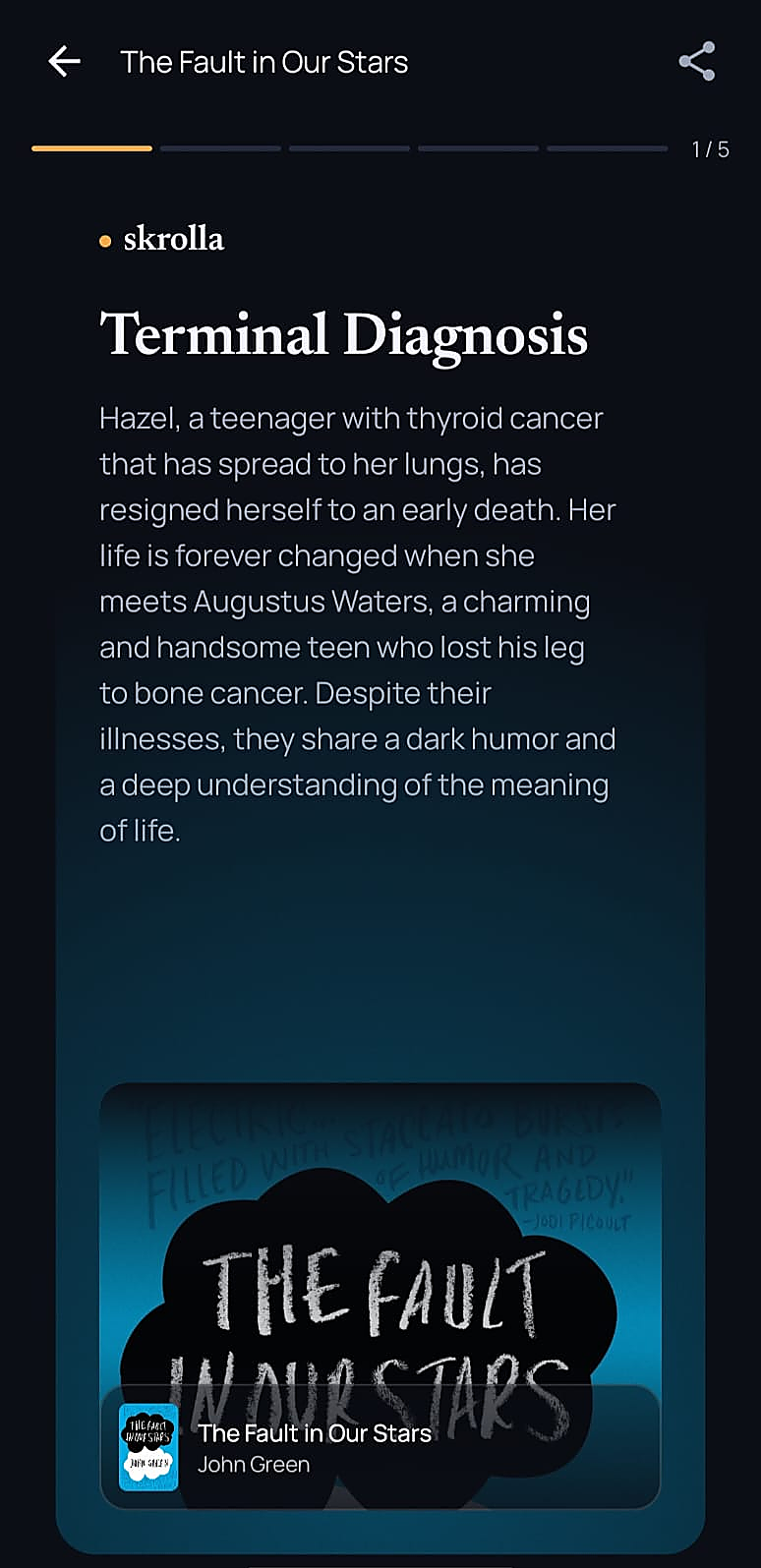761x1568 pixels.
Task: Go back using the arrow icon
Action: pyautogui.click(x=64, y=61)
